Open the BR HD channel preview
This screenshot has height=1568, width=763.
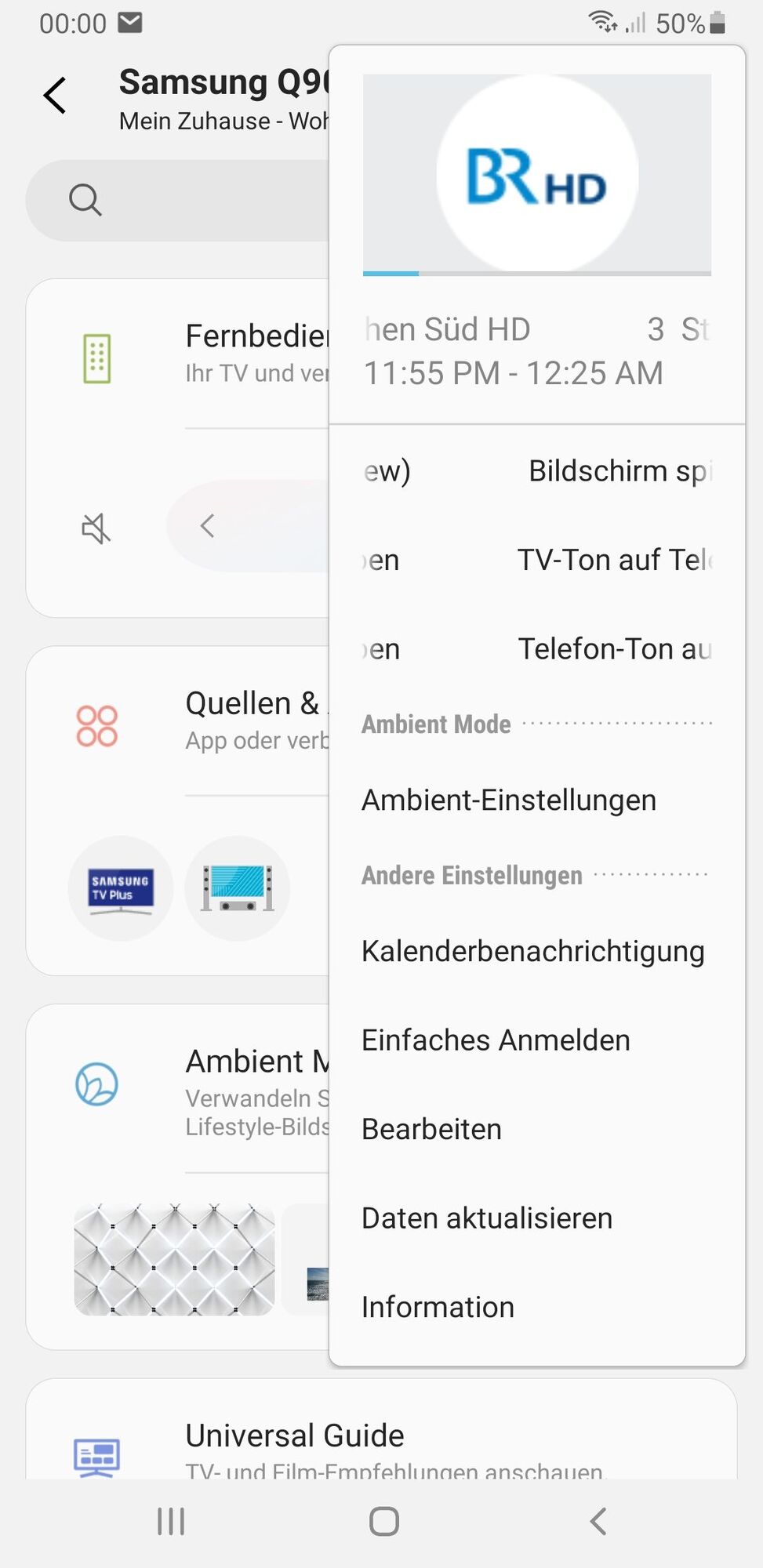pos(536,173)
